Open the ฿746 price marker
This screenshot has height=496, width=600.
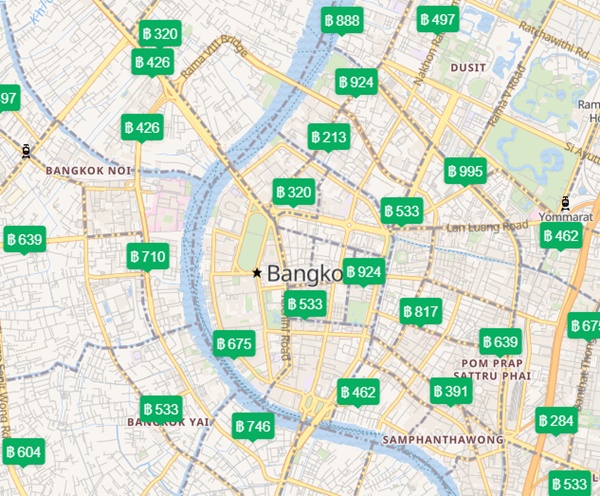252,427
